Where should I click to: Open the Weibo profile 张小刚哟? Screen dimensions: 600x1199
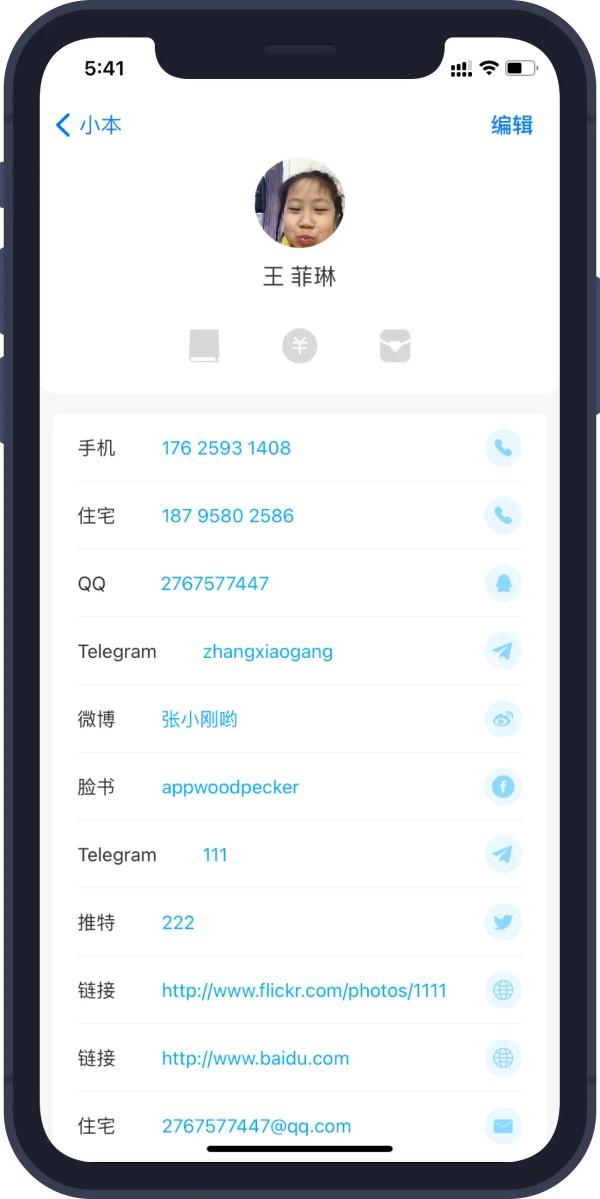503,719
